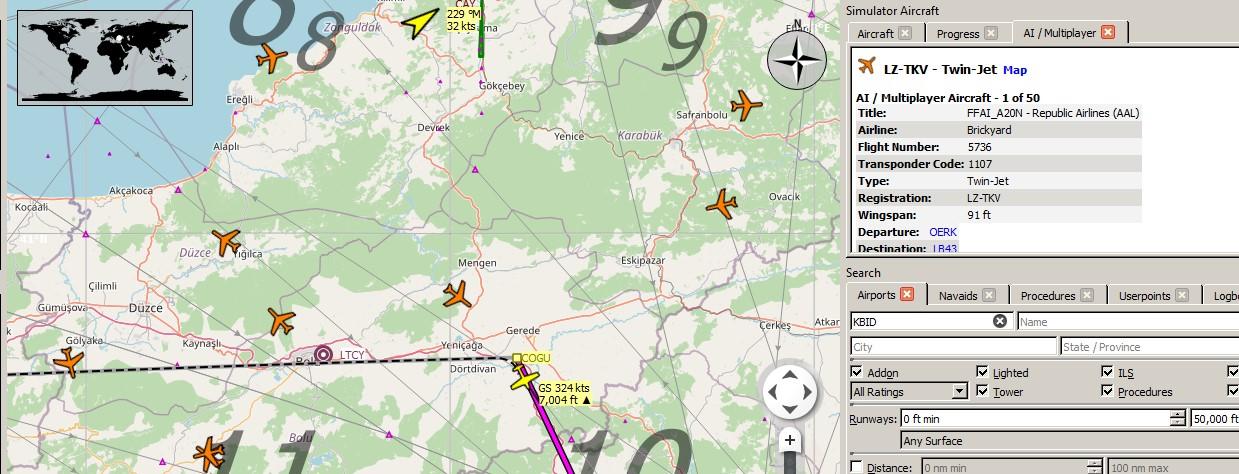Switch to the Progress tab

tap(957, 33)
